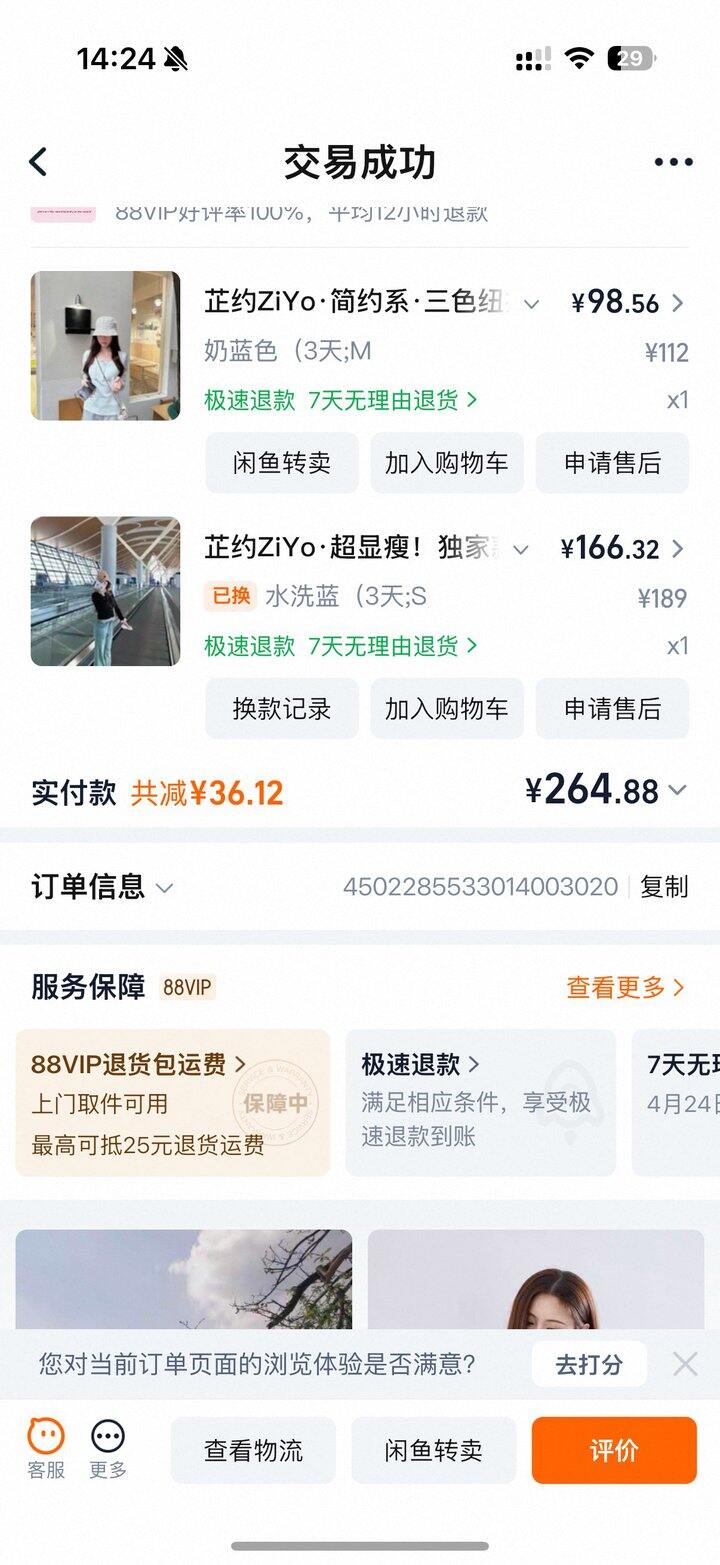Open the 更多 options at the bottom
Image resolution: width=720 pixels, height=1565 pixels.
(x=108, y=1449)
